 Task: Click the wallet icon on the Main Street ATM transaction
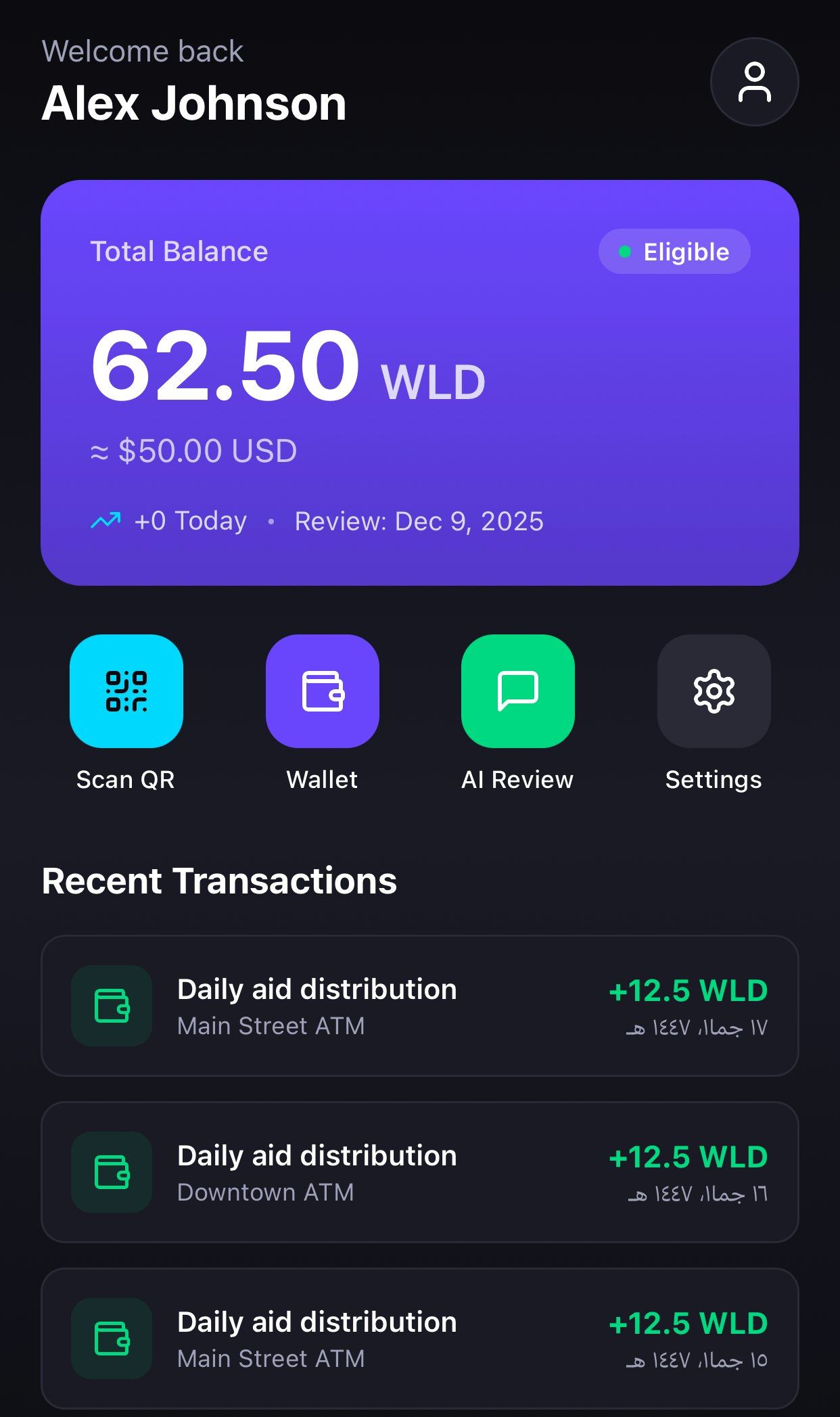(x=111, y=1006)
